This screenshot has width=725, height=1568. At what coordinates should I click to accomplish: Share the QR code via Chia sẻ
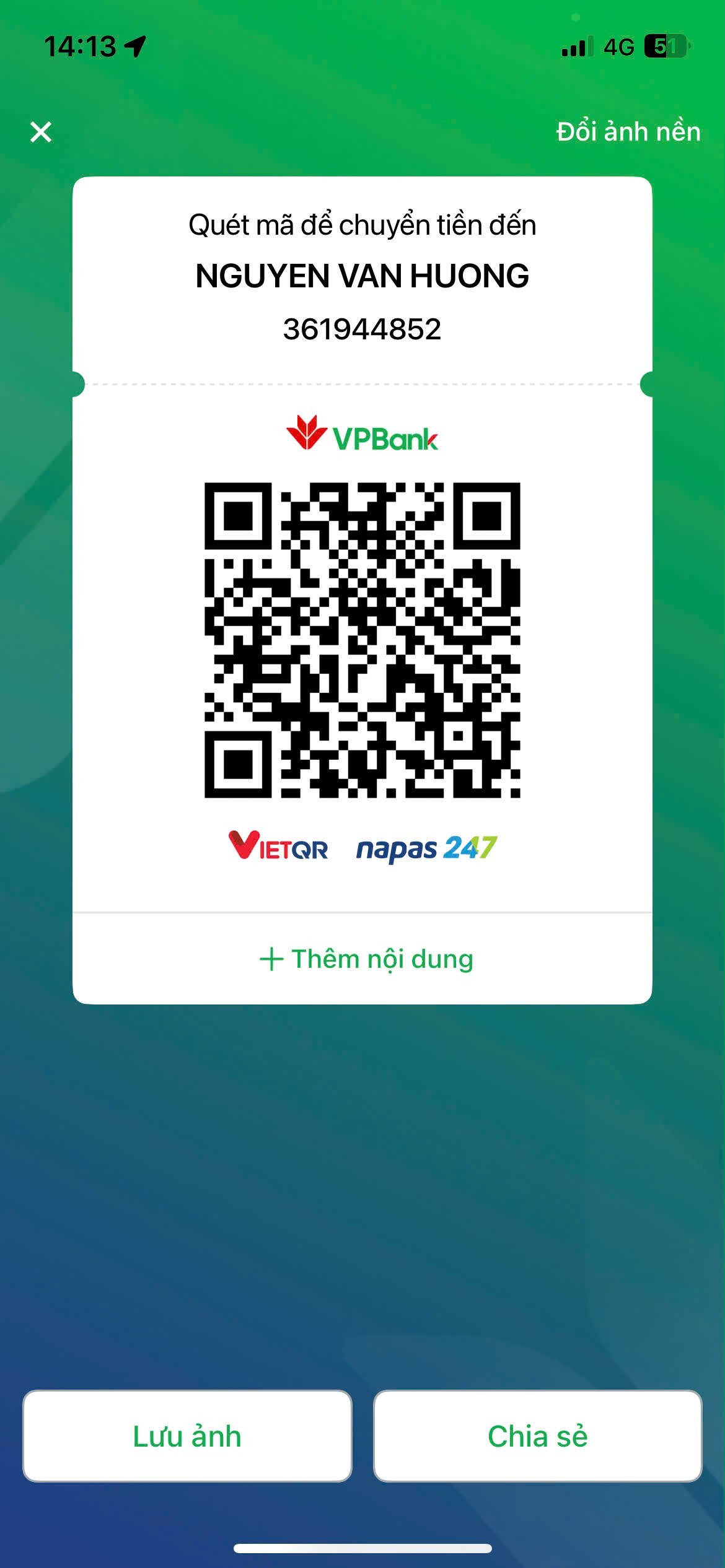point(537,1435)
